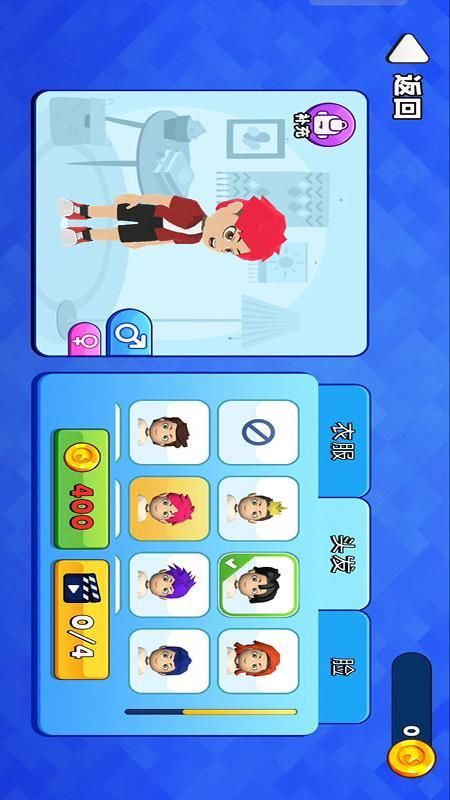Choose the orange hairstyle
Image resolution: width=450 pixels, height=800 pixels.
pyautogui.click(x=258, y=661)
